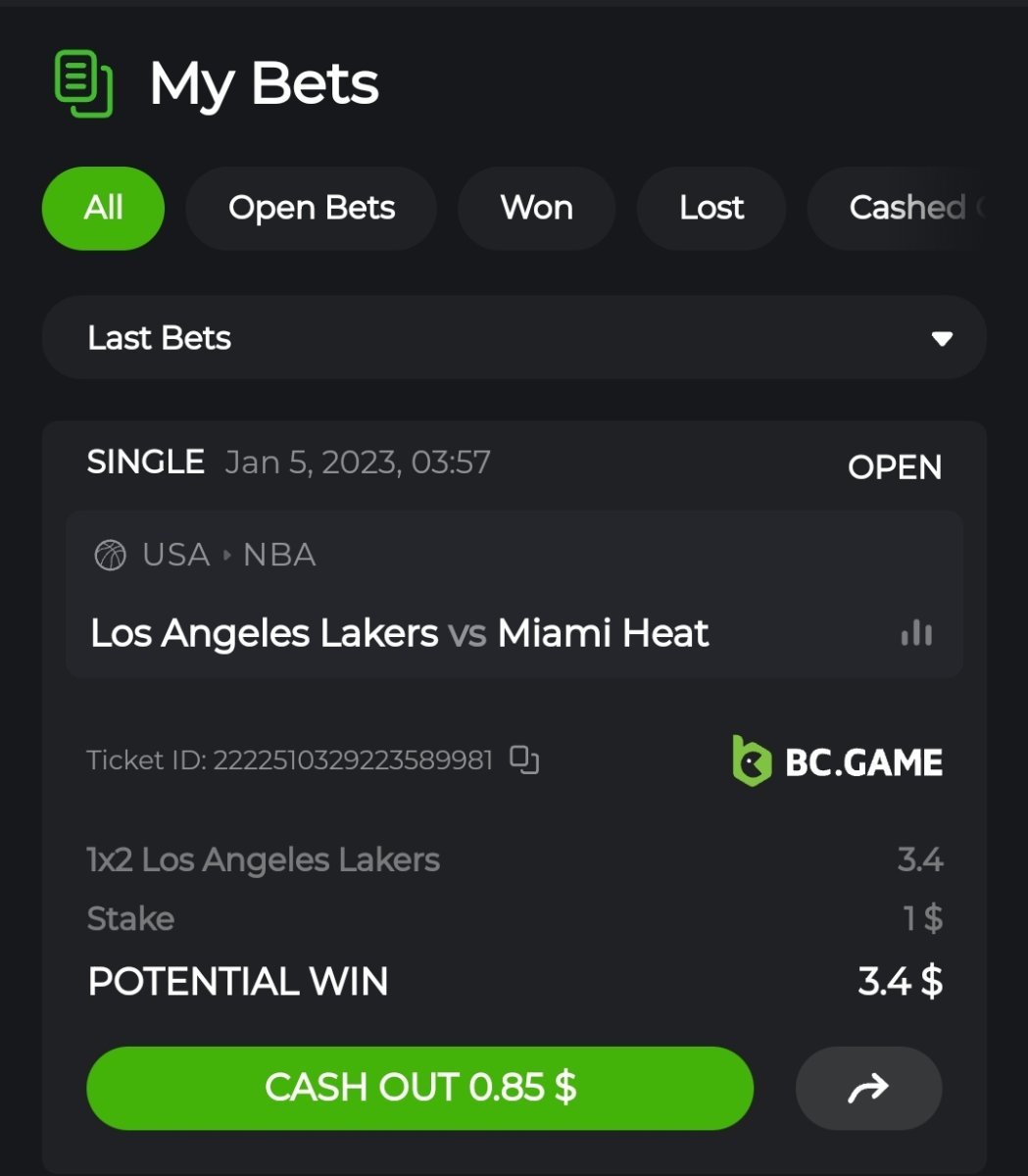Filter bets by Lost

[x=711, y=208]
